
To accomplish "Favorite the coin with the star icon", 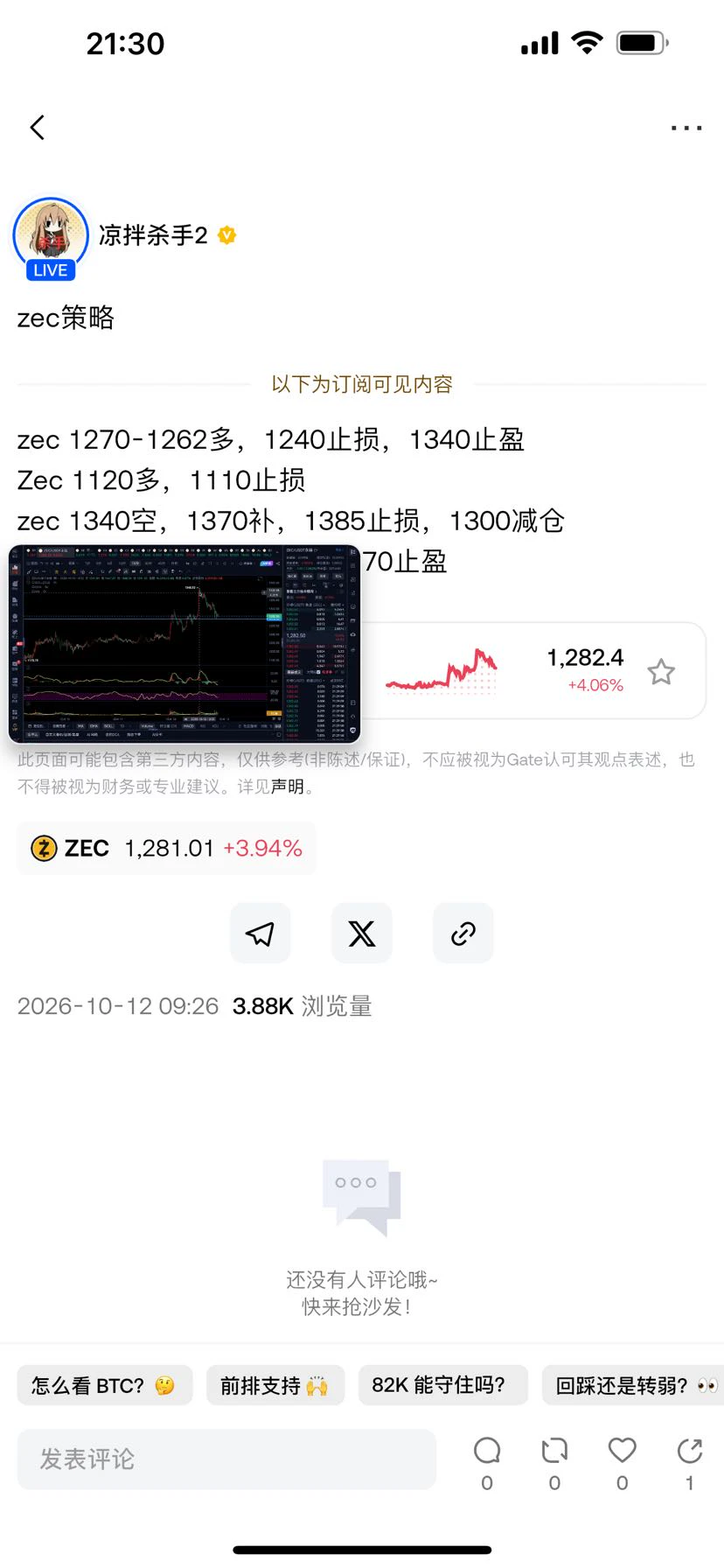I will point(661,672).
